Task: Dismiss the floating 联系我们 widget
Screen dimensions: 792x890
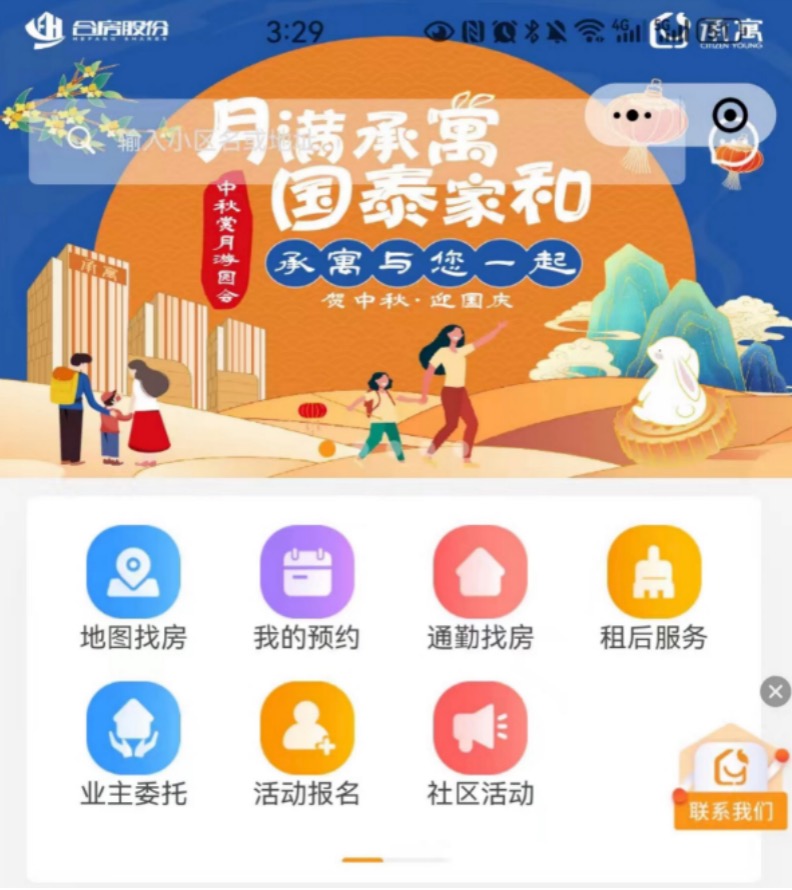Action: pos(775,691)
